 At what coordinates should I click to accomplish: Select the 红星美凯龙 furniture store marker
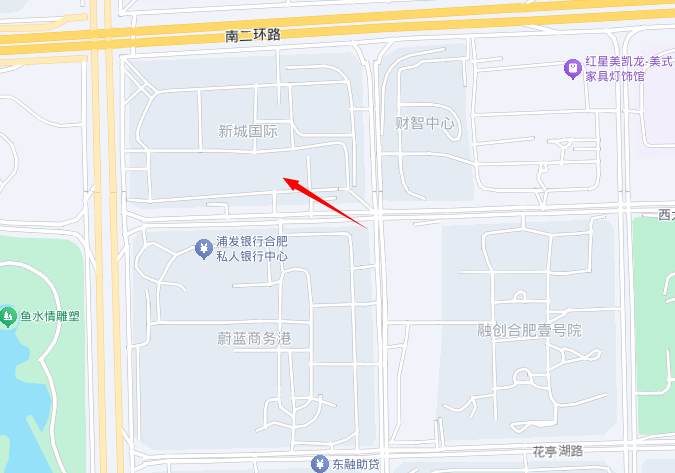(x=572, y=68)
